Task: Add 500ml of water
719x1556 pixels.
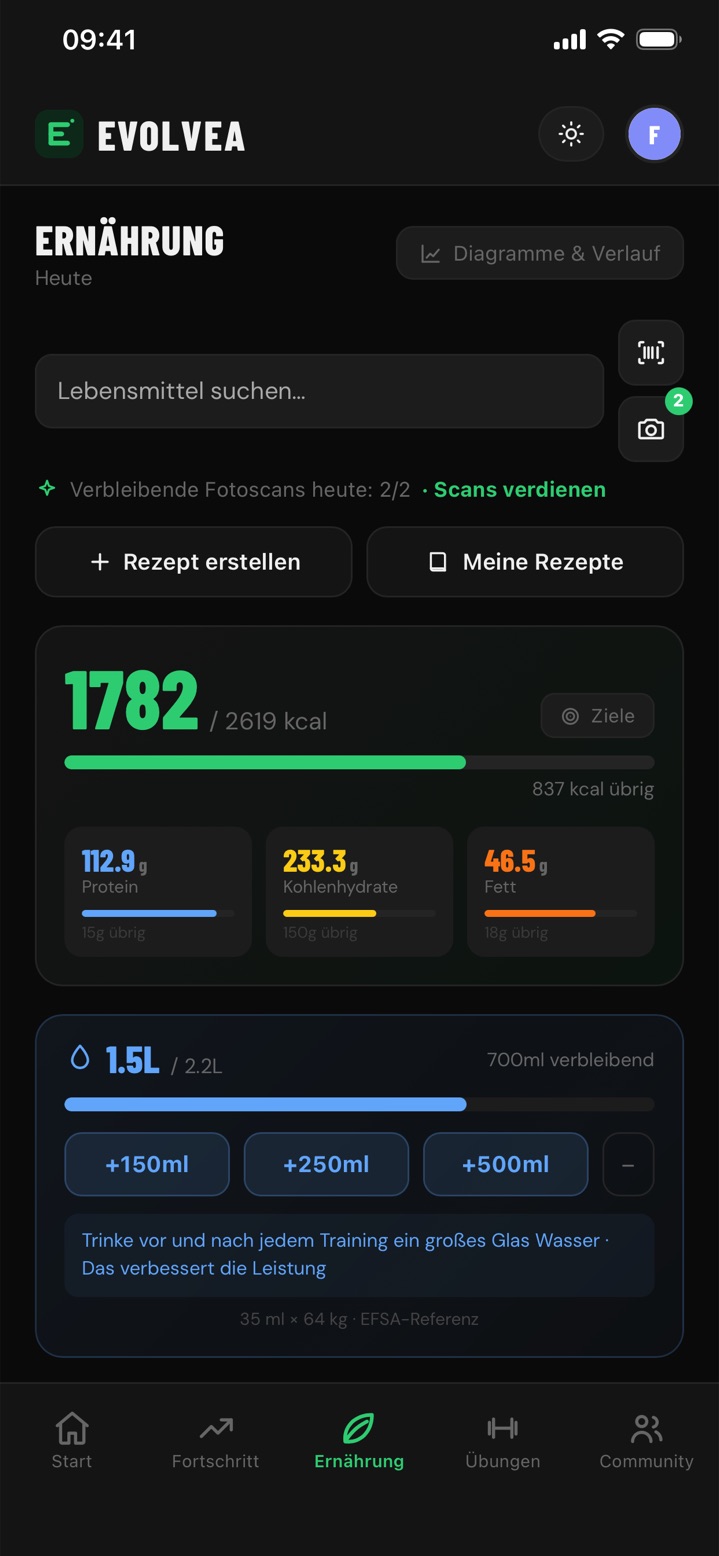Action: [x=505, y=1164]
